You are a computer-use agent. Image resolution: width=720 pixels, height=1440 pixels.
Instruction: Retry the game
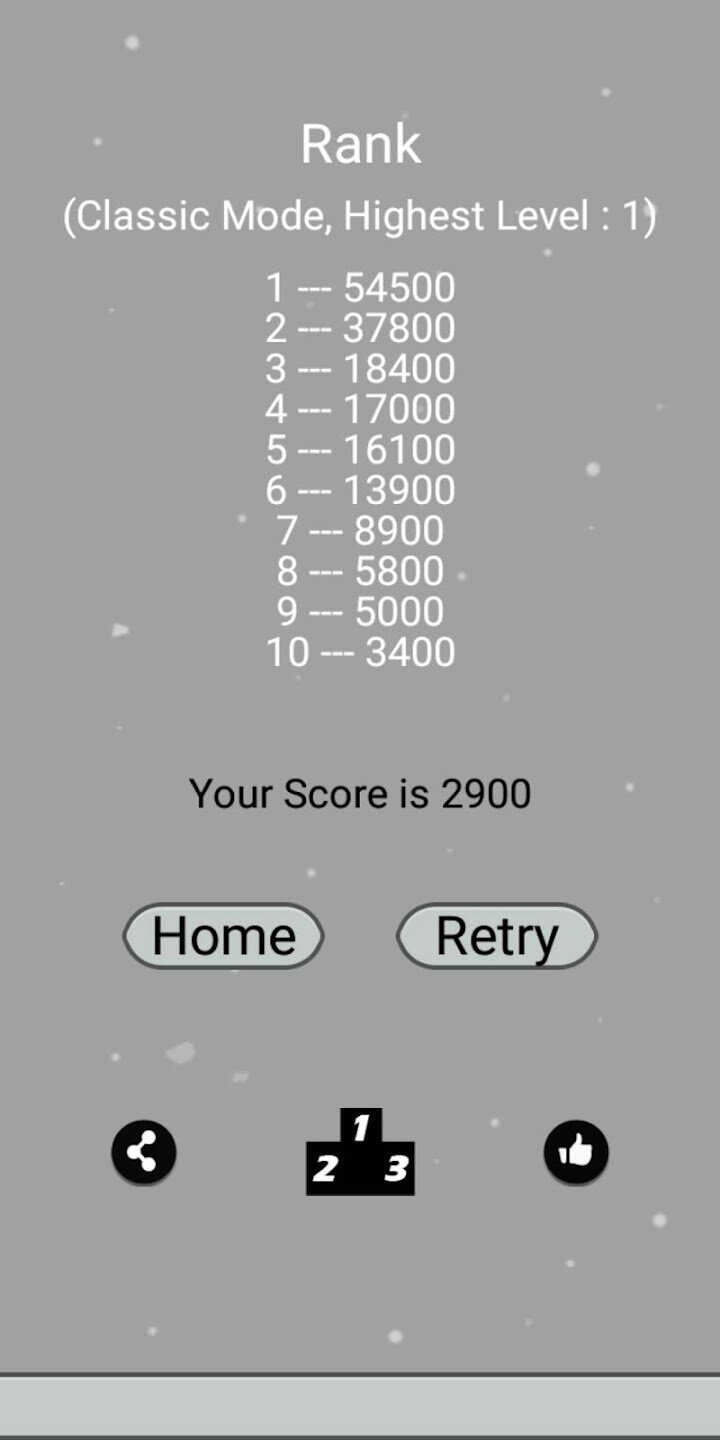tap(497, 936)
